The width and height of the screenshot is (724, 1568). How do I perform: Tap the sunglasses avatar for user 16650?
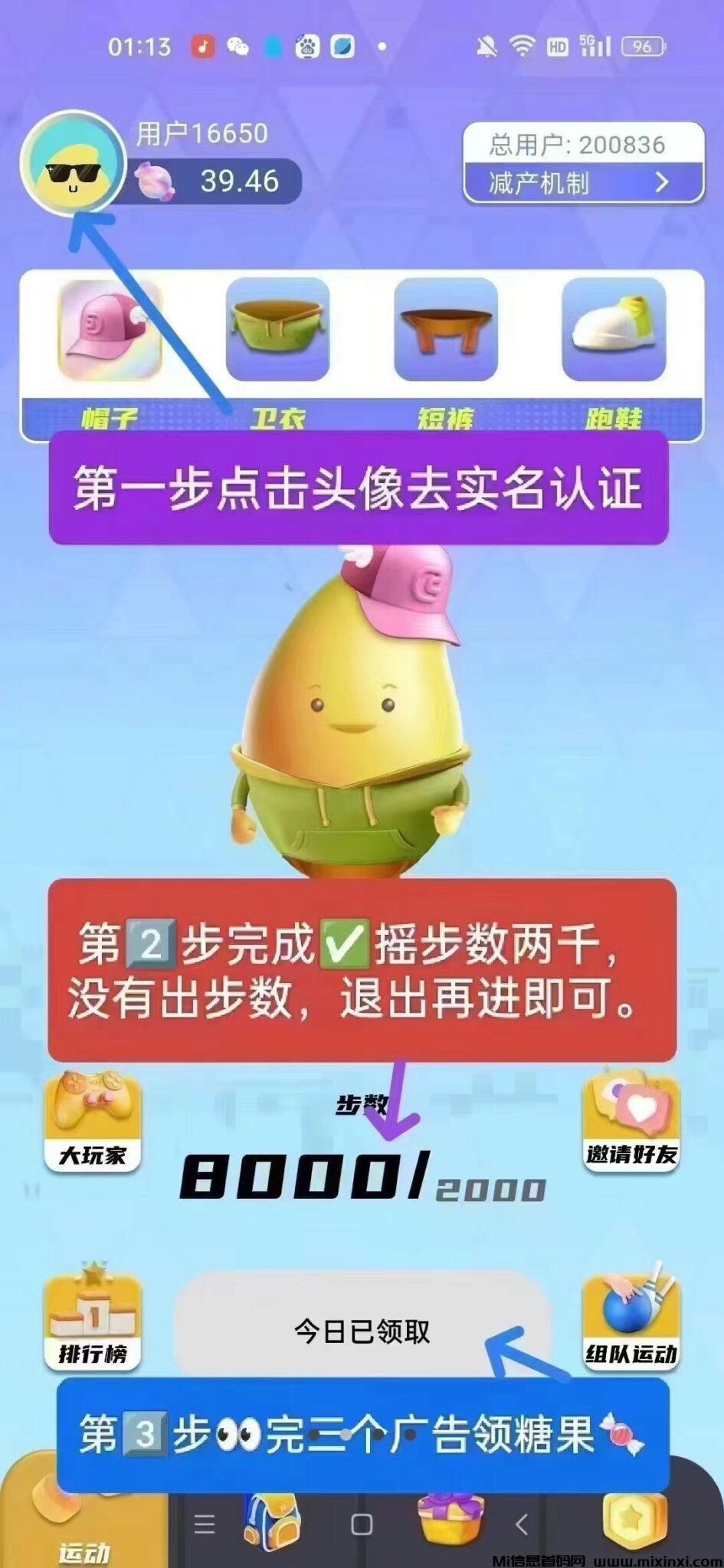coord(73,164)
